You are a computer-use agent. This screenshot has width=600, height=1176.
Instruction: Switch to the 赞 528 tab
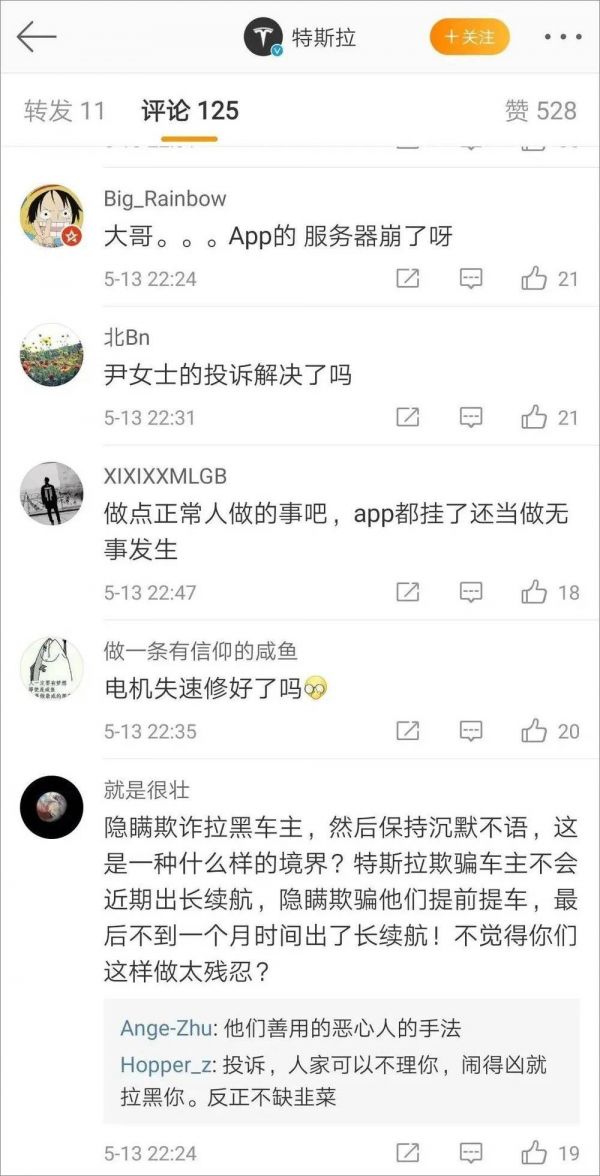[540, 110]
